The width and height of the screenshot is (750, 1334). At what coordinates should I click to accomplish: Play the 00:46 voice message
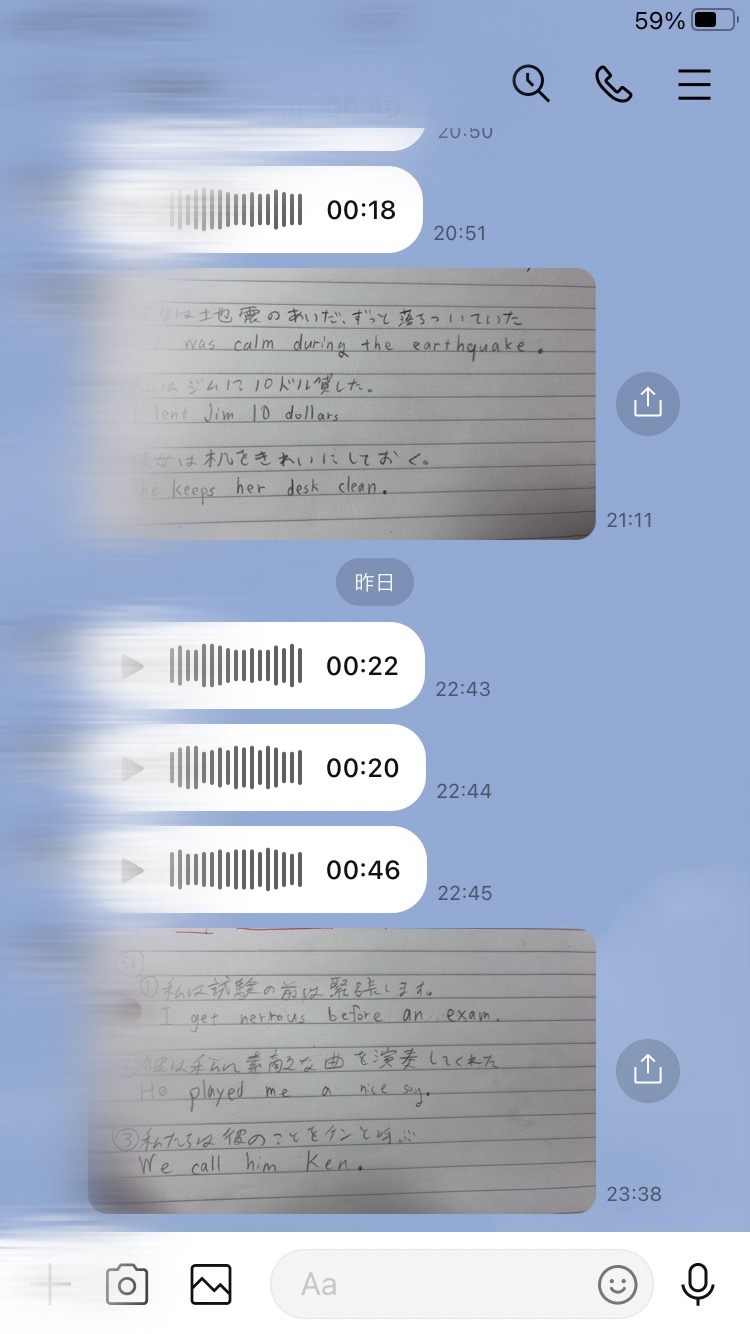133,870
